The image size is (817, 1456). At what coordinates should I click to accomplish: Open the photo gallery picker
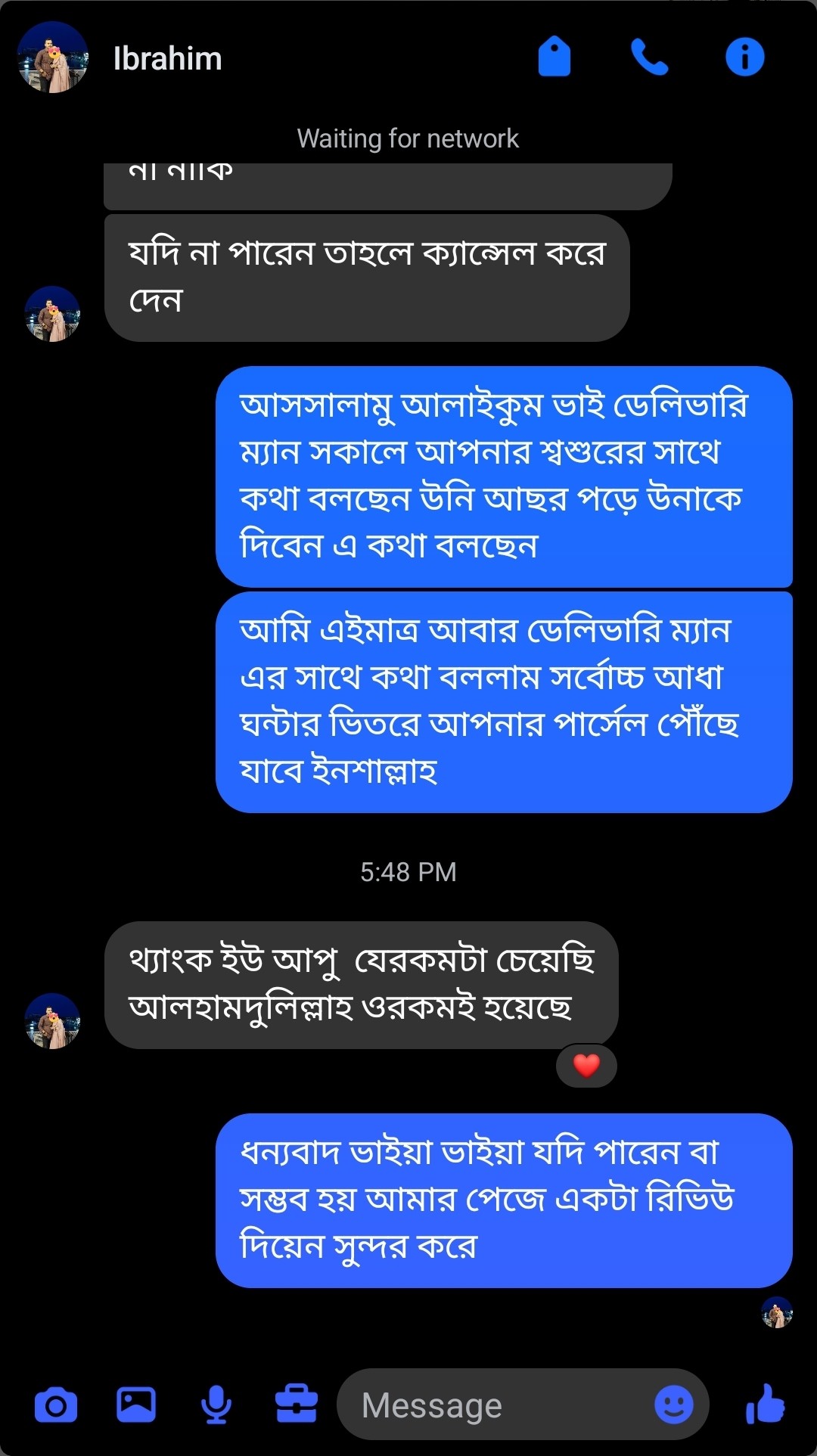pos(136,1405)
